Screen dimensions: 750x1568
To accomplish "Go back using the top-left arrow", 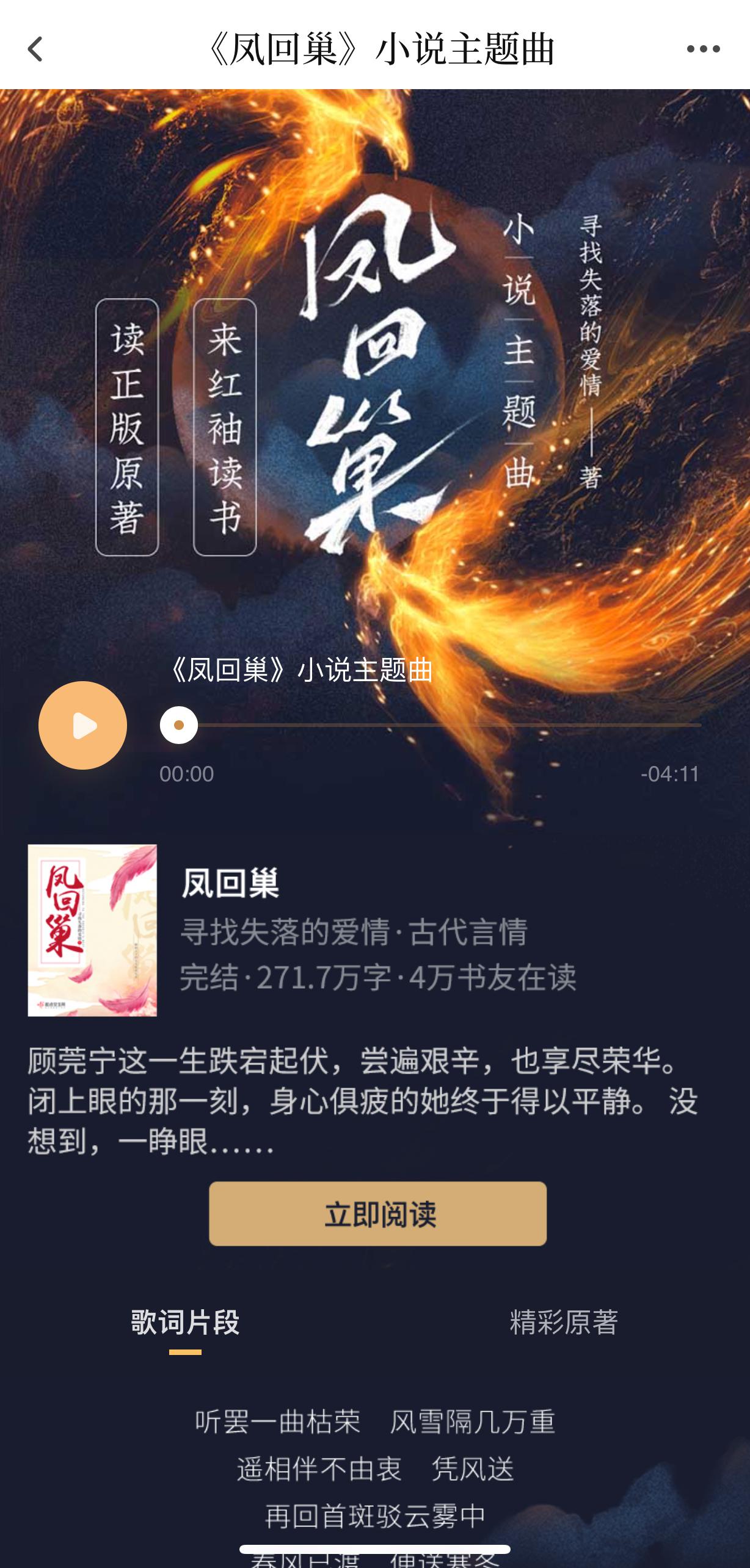I will (35, 49).
